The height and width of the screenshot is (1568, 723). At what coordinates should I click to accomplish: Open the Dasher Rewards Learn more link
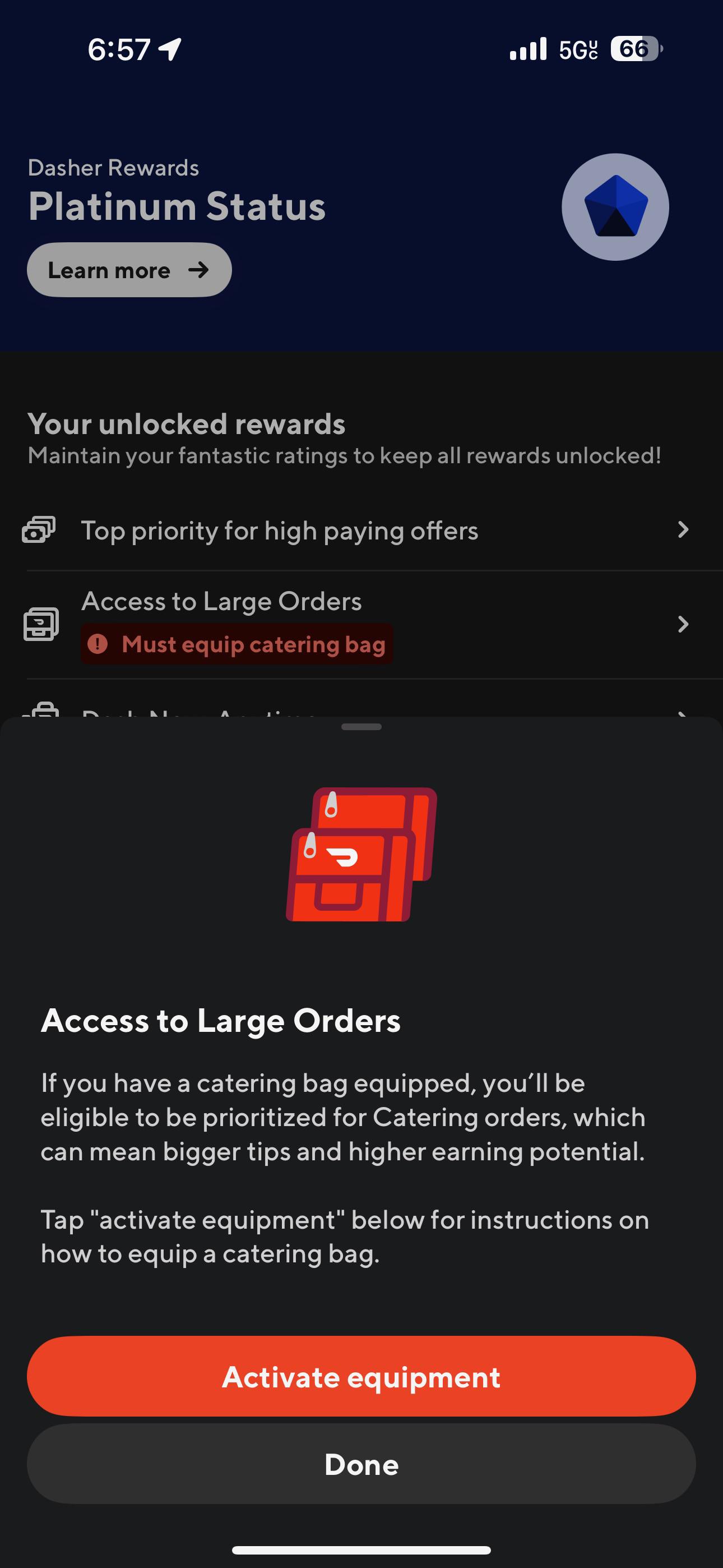128,270
